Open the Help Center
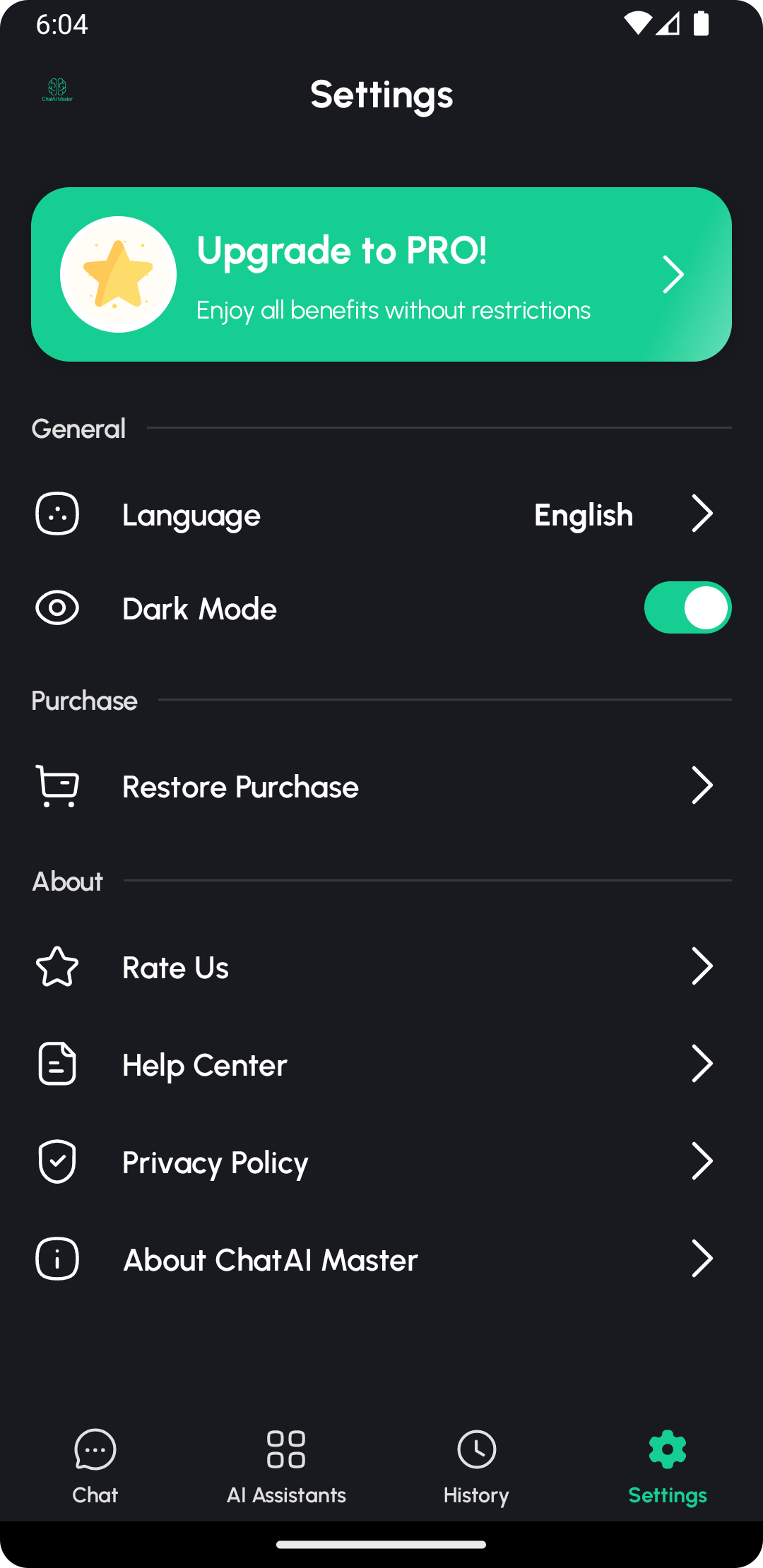Image resolution: width=763 pixels, height=1568 pixels. (381, 1064)
